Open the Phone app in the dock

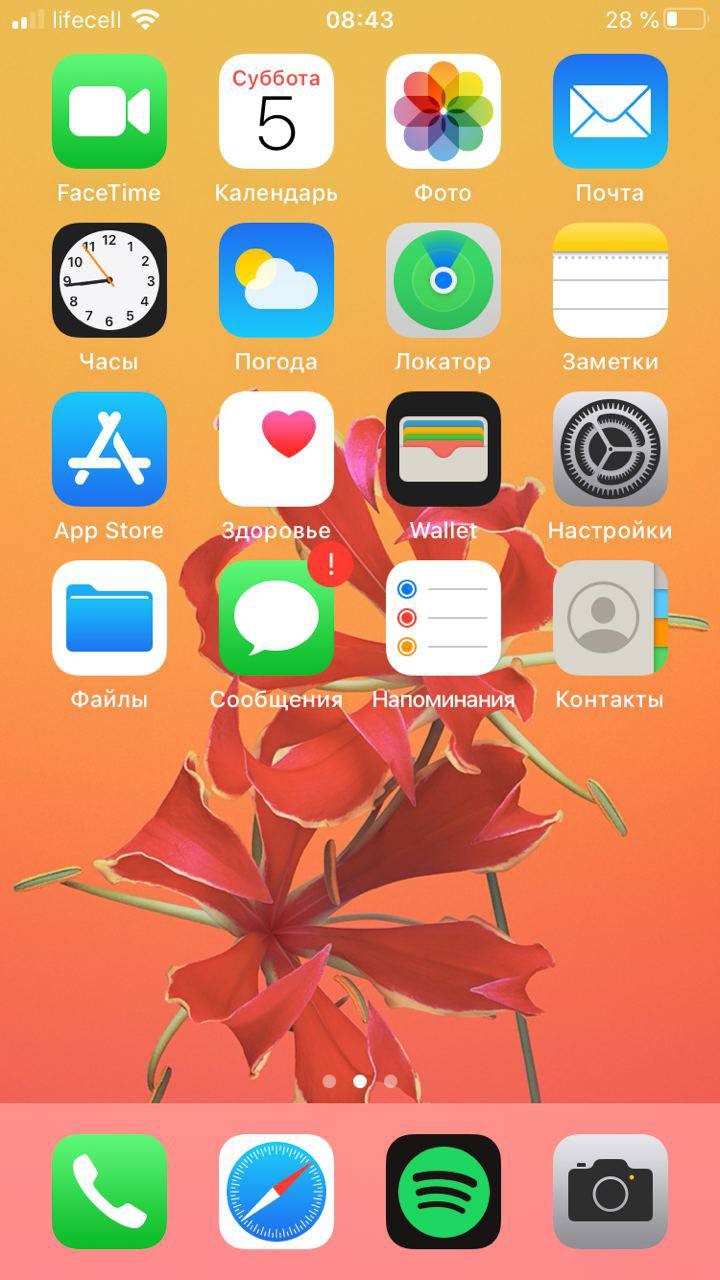tap(109, 1192)
